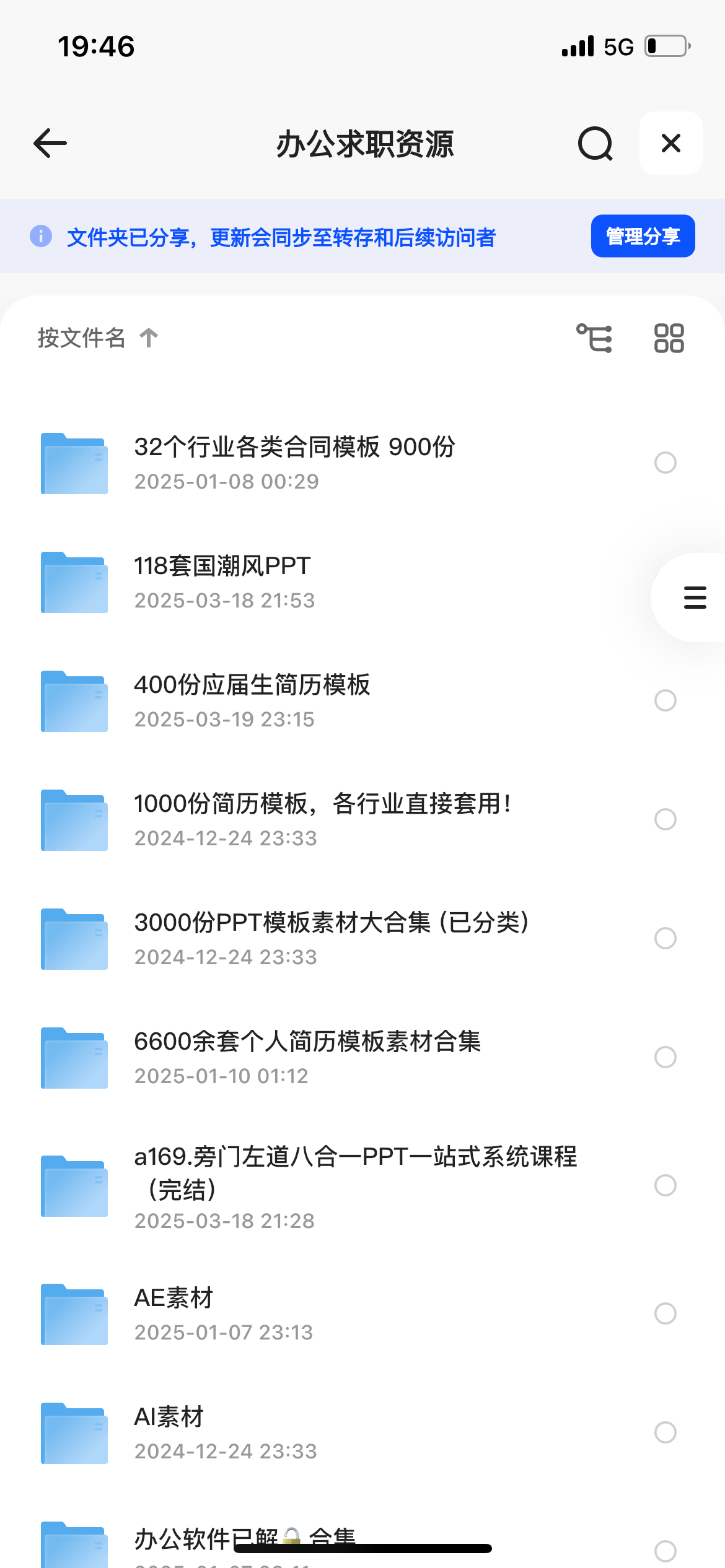This screenshot has width=725, height=1568.
Task: Select the 6600余套个人简历模板素材合集 folder
Action: coord(665,1057)
